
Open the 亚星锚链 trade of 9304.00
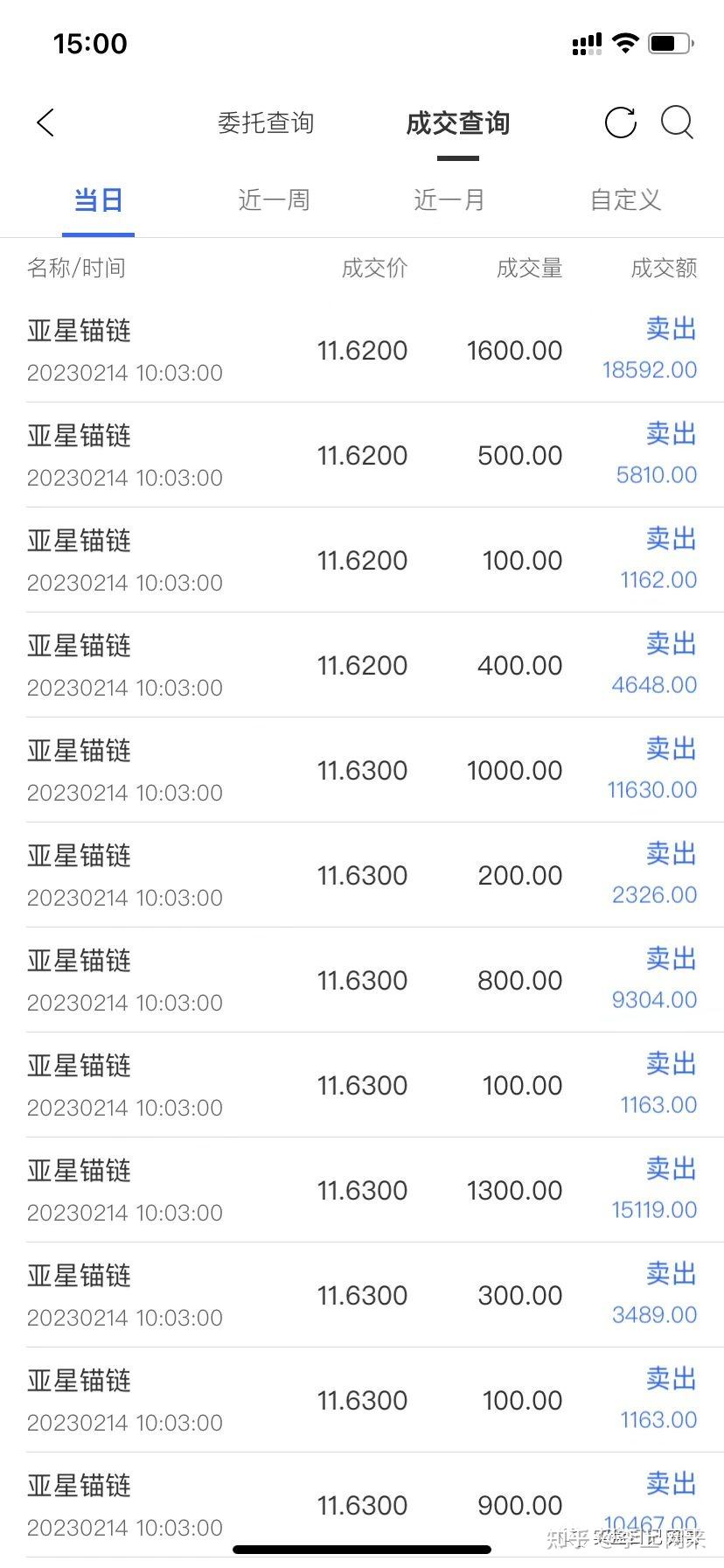point(362,980)
